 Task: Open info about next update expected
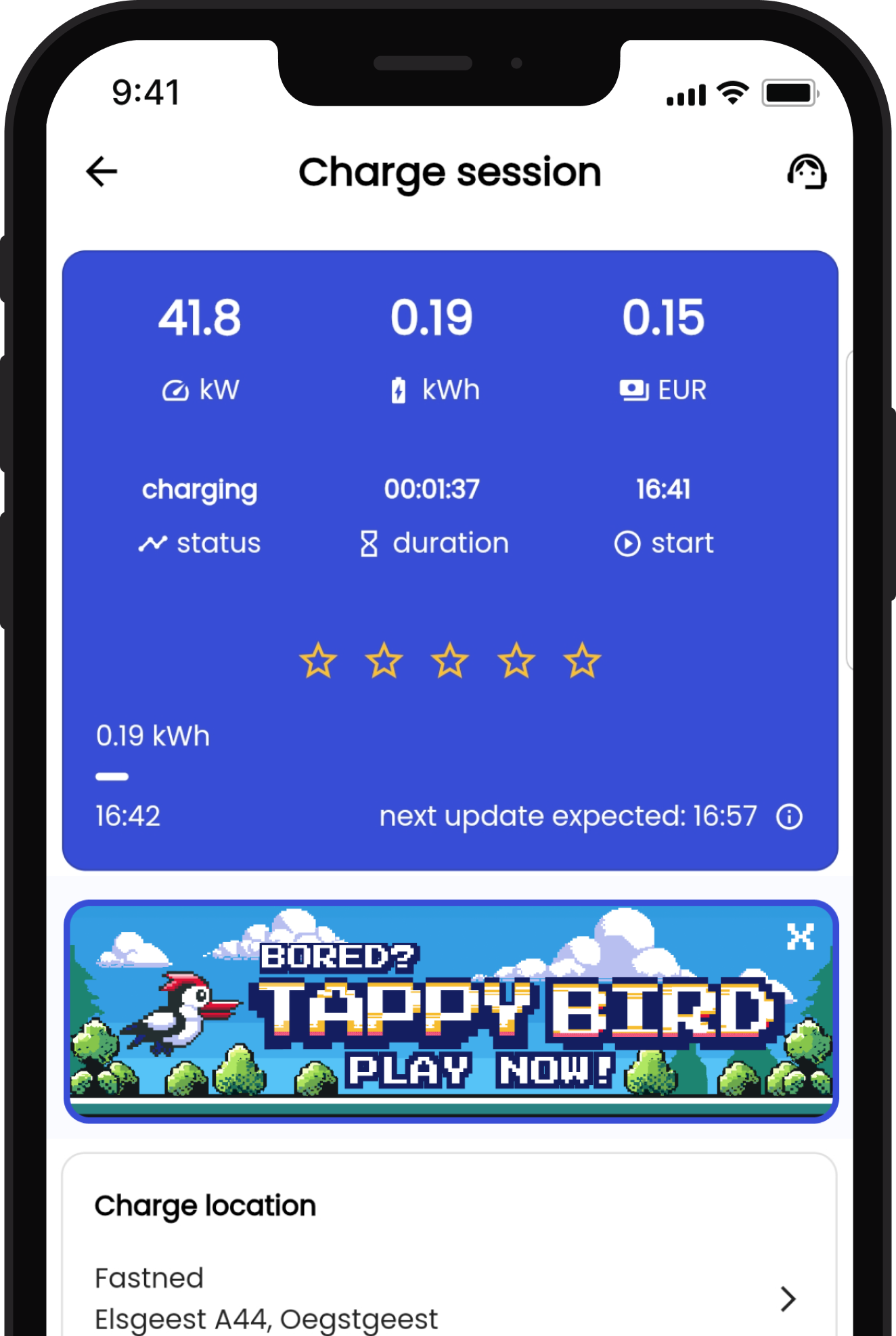click(x=789, y=817)
